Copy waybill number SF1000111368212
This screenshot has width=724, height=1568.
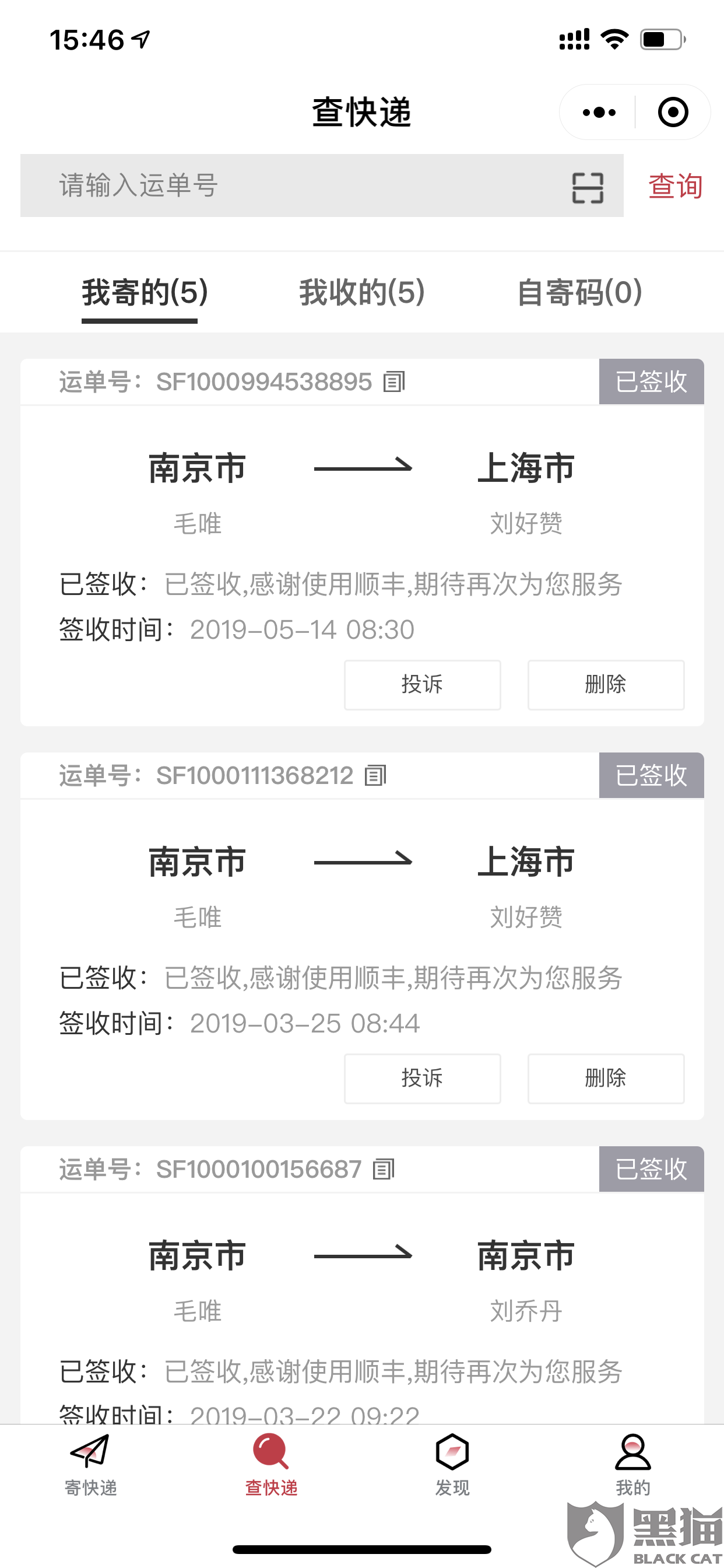pyautogui.click(x=375, y=776)
